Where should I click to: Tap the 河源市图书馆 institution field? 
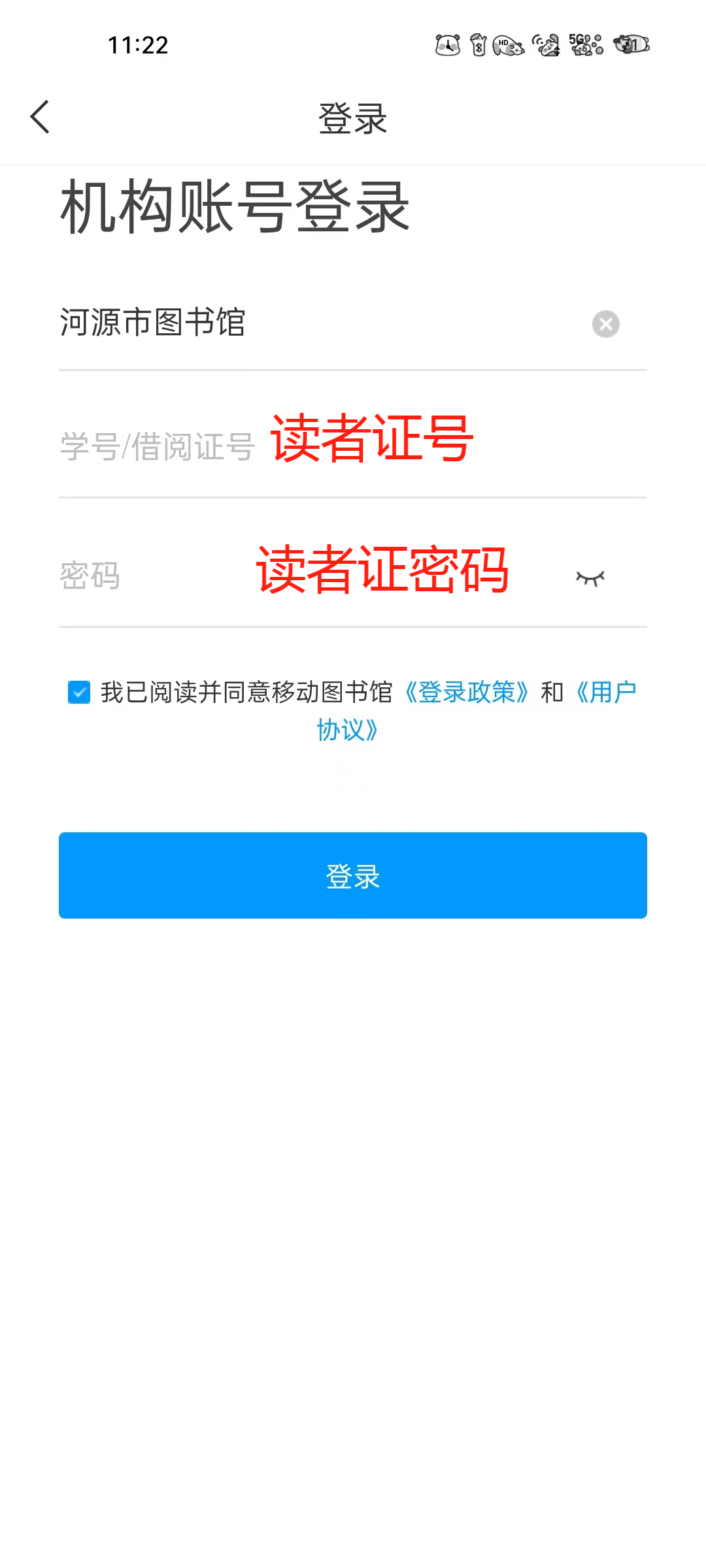coord(320,323)
